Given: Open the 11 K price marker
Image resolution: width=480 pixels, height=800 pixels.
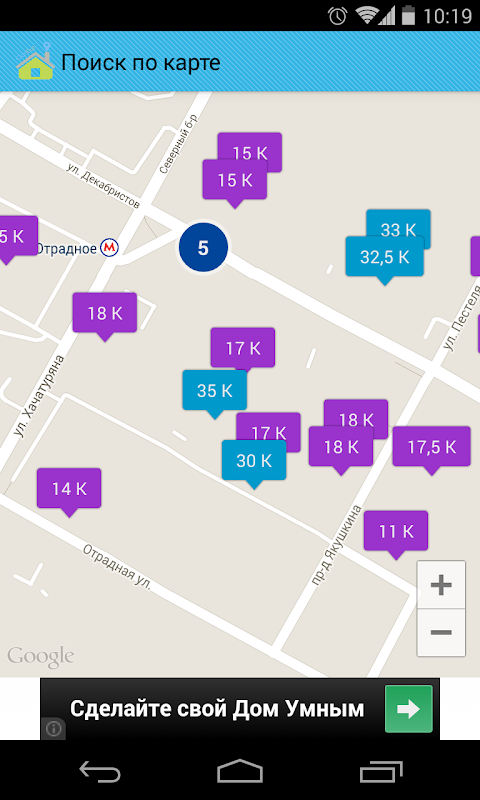Looking at the screenshot, I should (396, 531).
